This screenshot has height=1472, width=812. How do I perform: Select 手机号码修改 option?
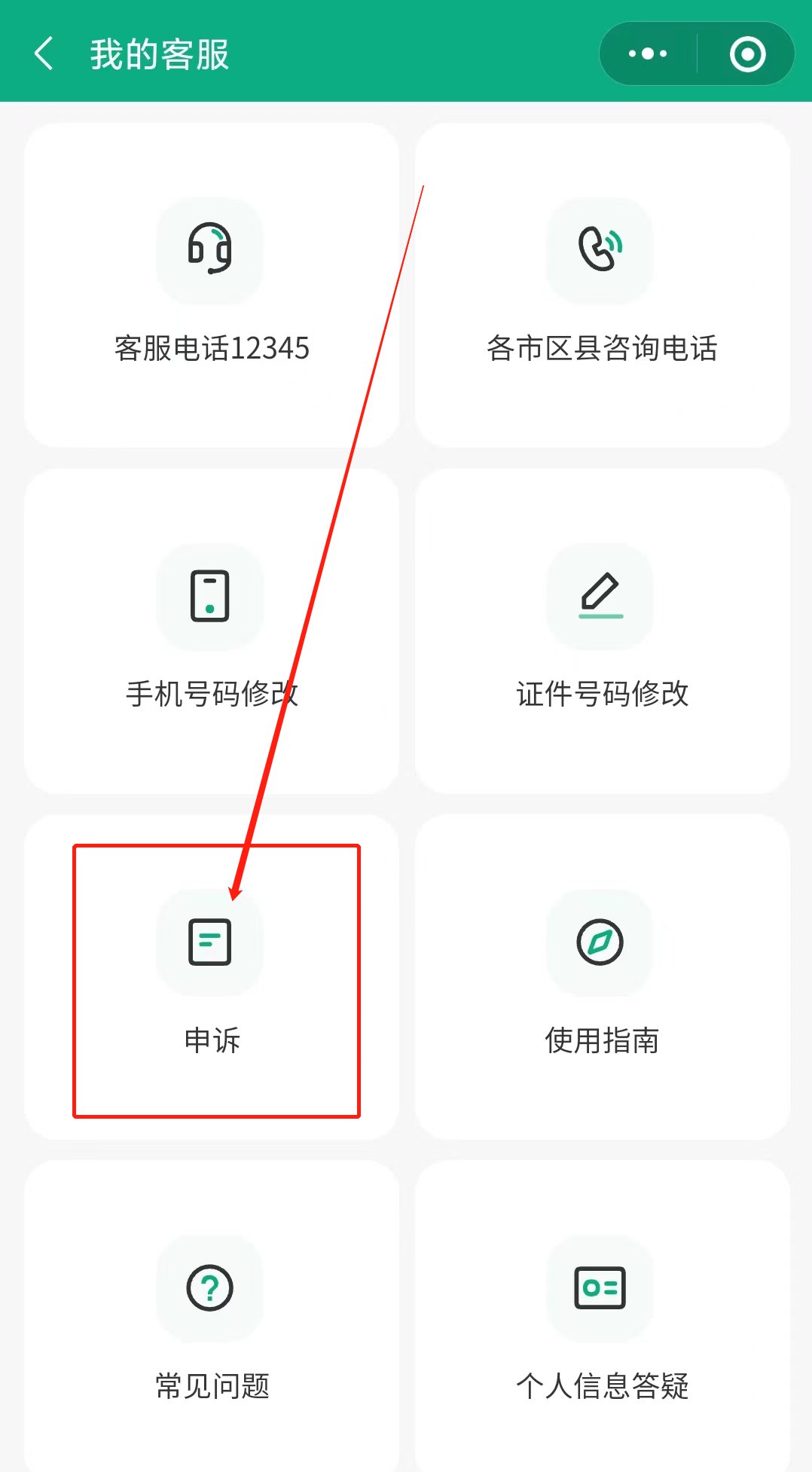(212, 631)
